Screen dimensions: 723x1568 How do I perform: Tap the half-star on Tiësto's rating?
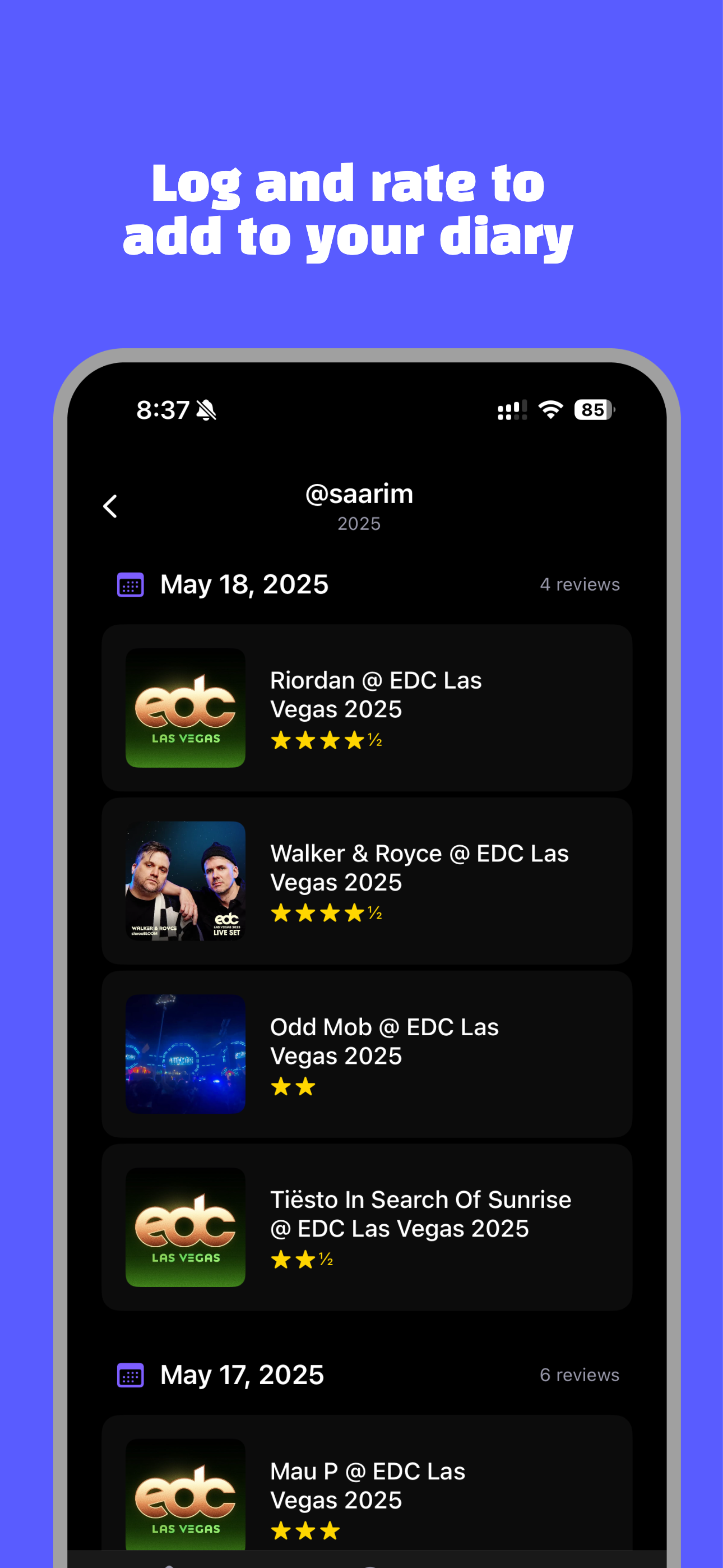(326, 1260)
